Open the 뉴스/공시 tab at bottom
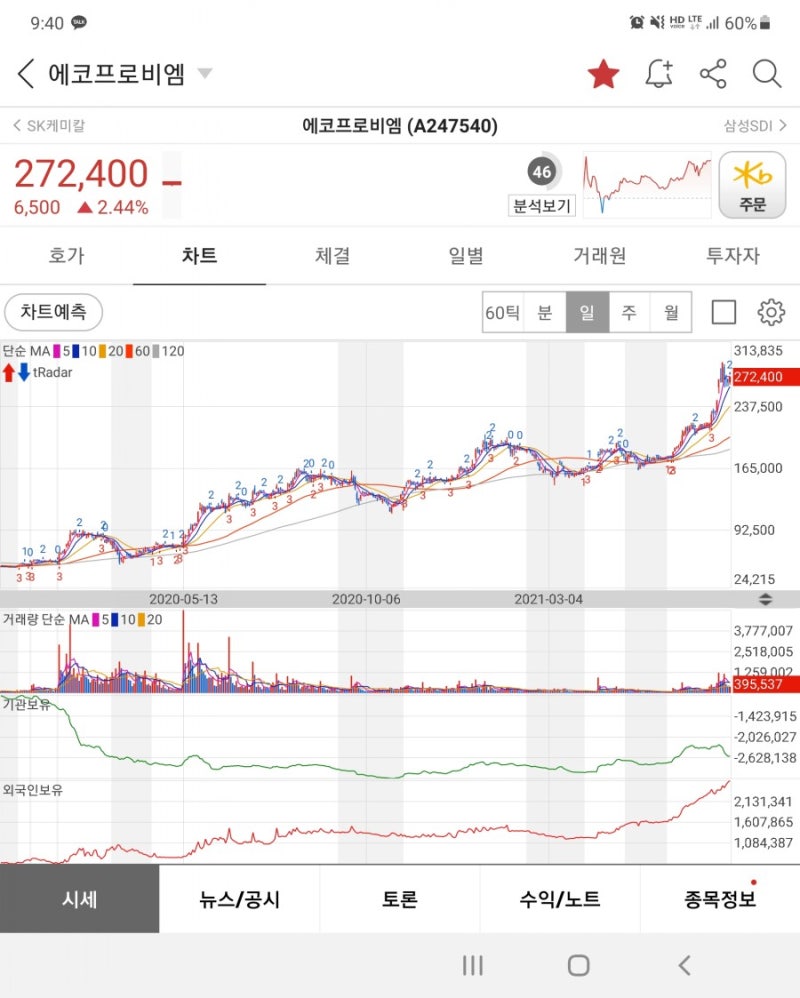Image resolution: width=800 pixels, height=998 pixels. pyautogui.click(x=240, y=899)
